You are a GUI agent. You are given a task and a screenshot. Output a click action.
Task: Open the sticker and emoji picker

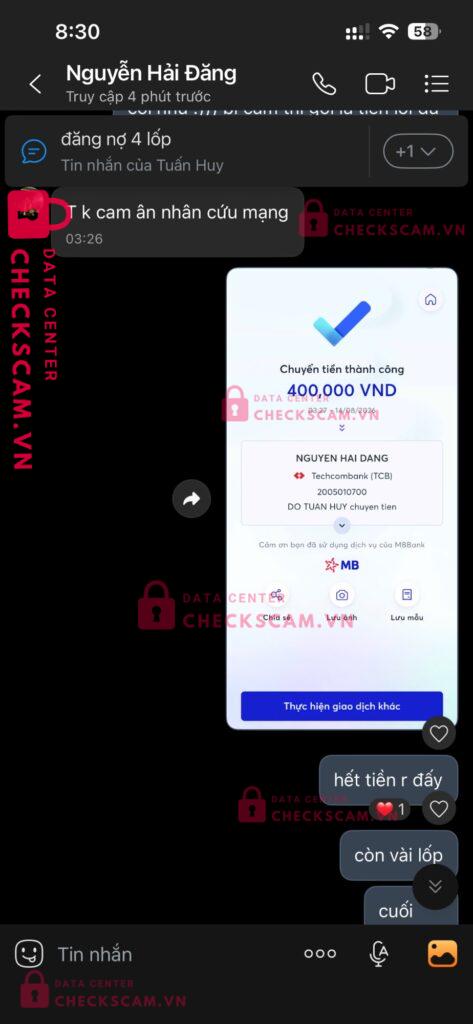tap(29, 953)
